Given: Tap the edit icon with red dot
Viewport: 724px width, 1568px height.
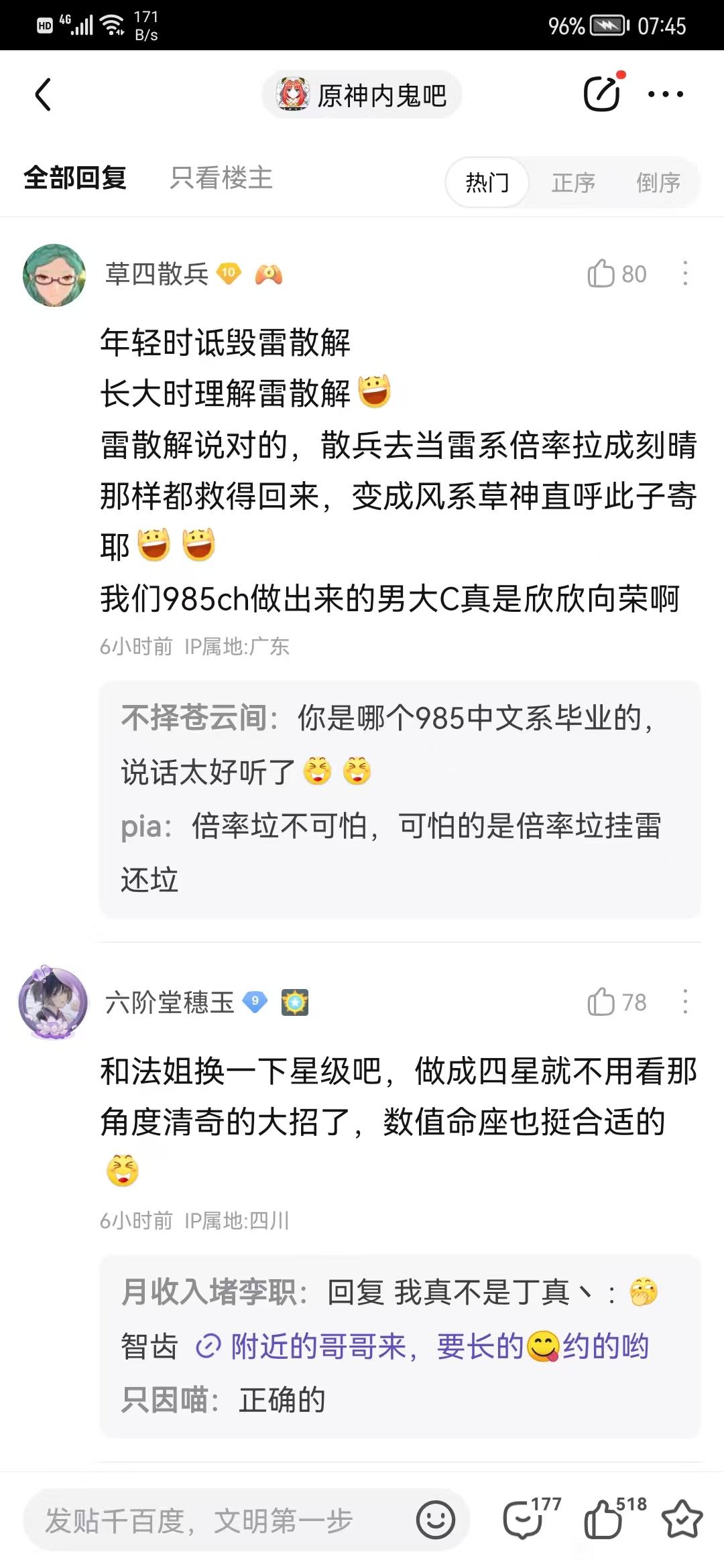Looking at the screenshot, I should pyautogui.click(x=601, y=93).
